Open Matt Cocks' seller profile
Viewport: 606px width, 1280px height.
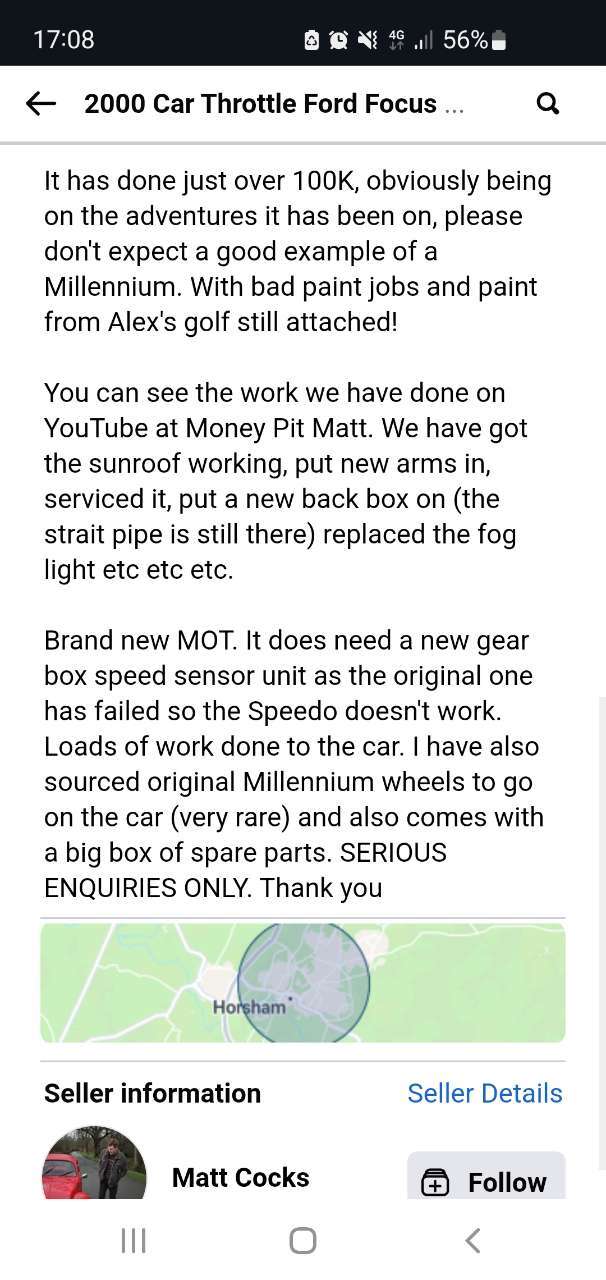point(240,1177)
